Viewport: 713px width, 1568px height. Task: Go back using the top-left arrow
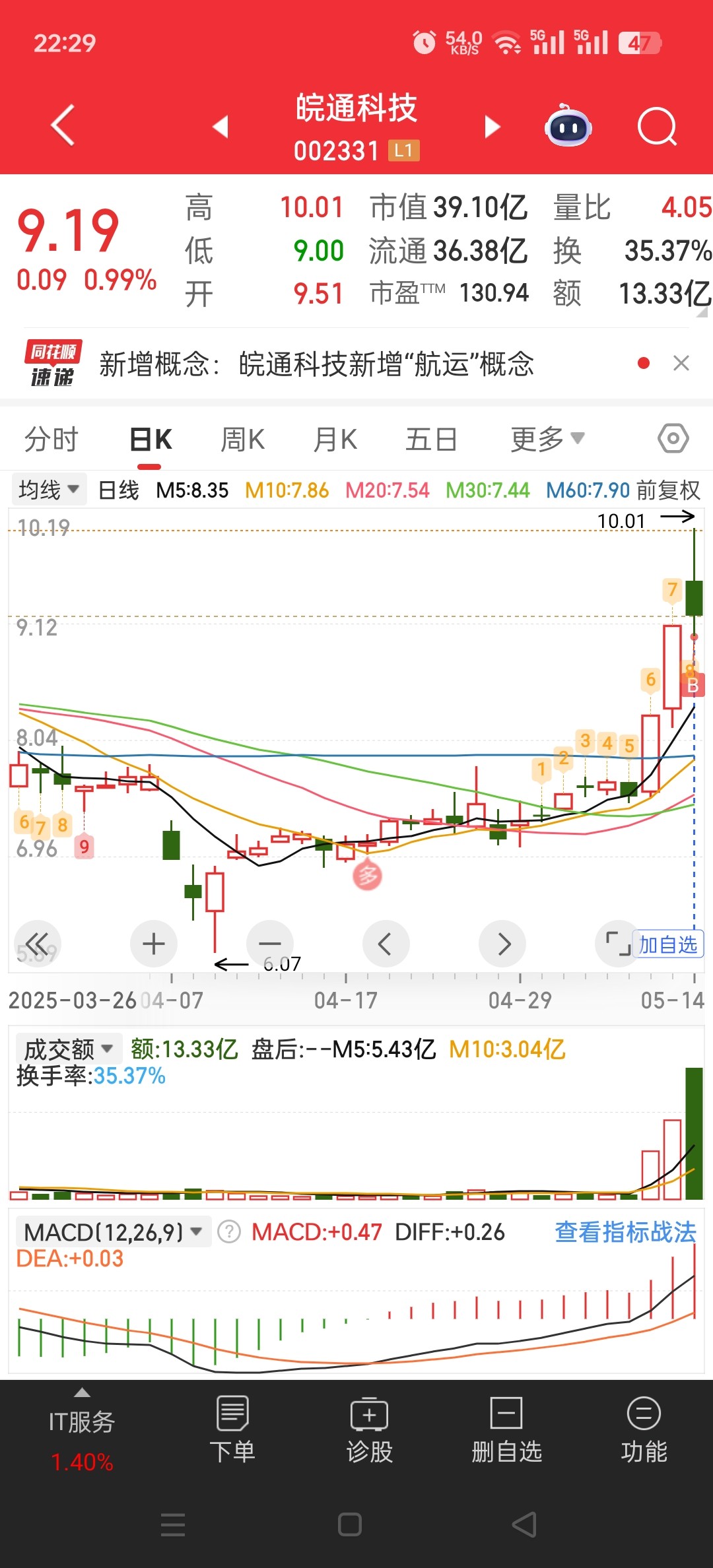tap(63, 125)
